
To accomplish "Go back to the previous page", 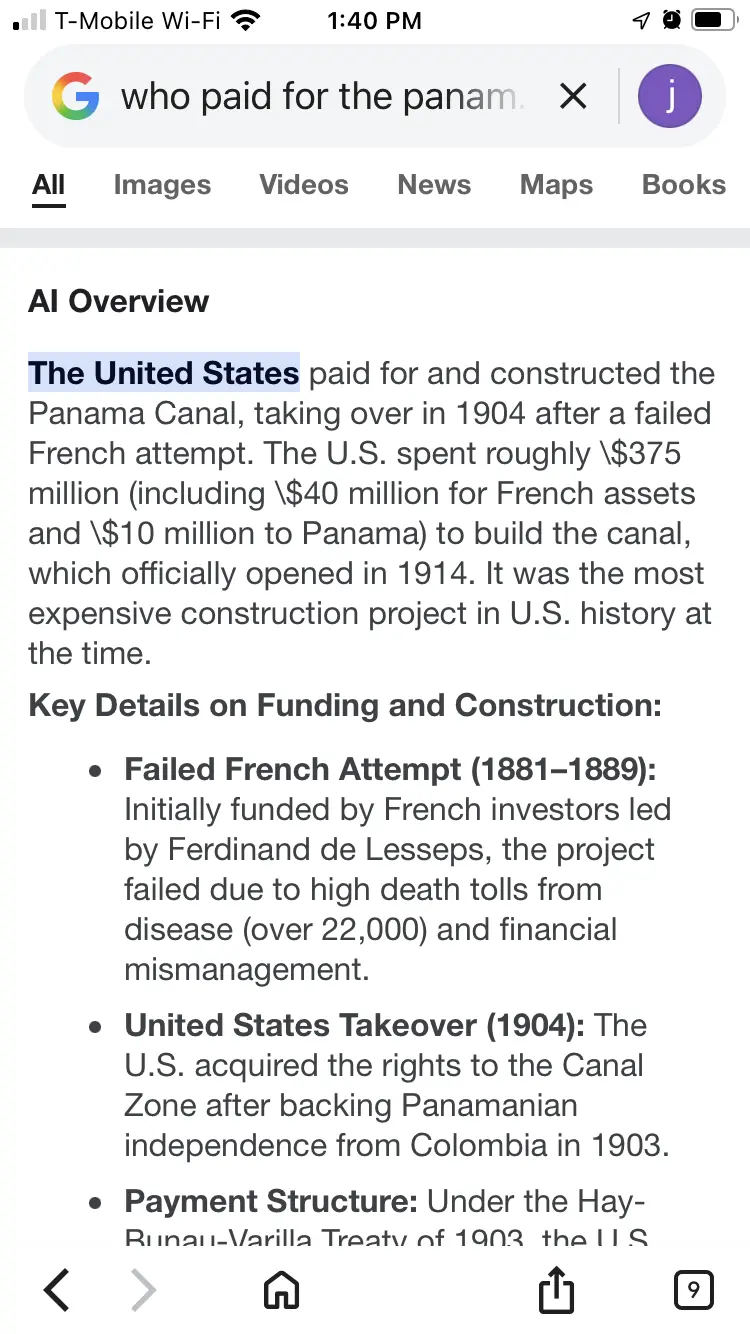I will coord(57,1290).
